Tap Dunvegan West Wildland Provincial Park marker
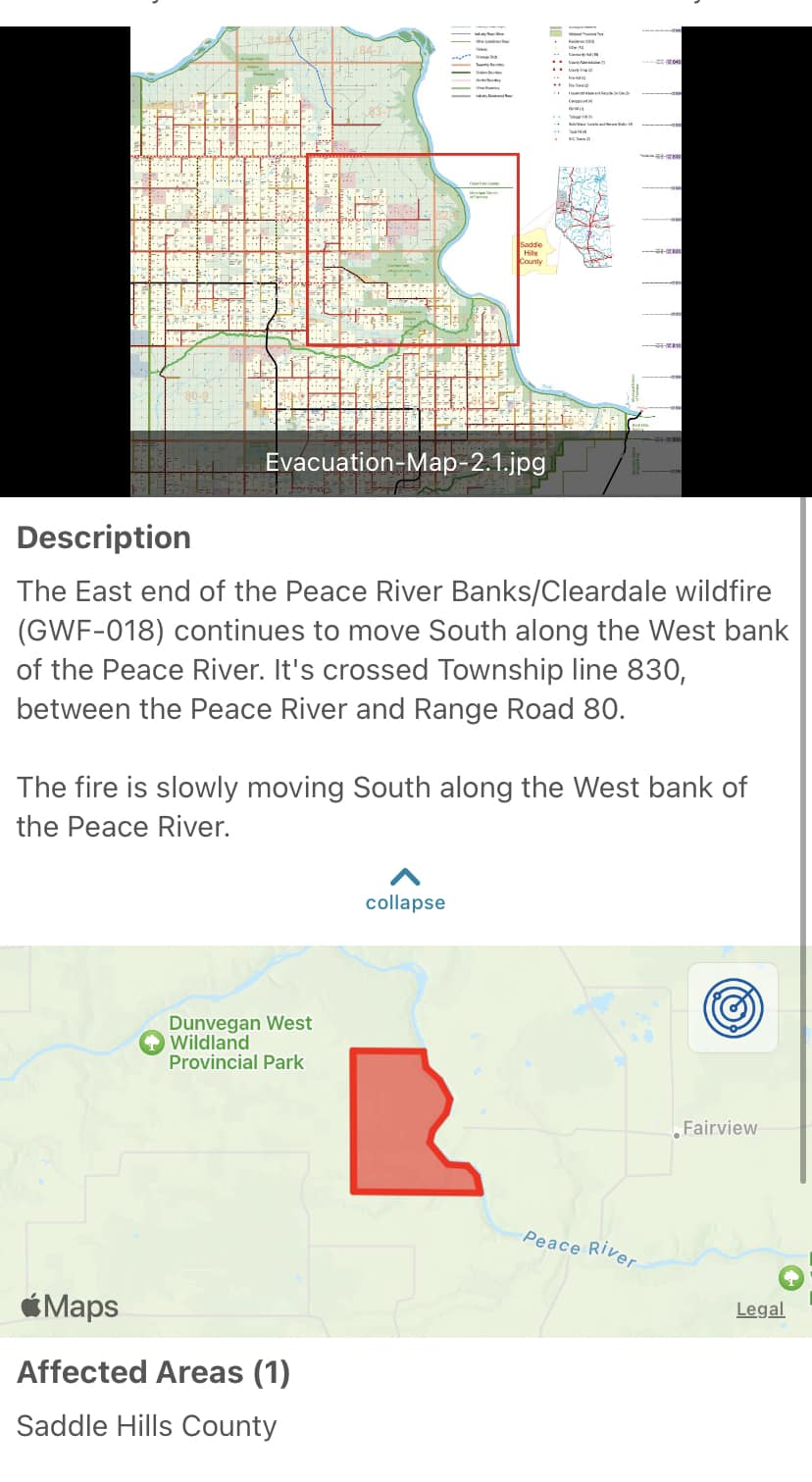Viewport: 812px width, 1482px height. click(151, 1043)
